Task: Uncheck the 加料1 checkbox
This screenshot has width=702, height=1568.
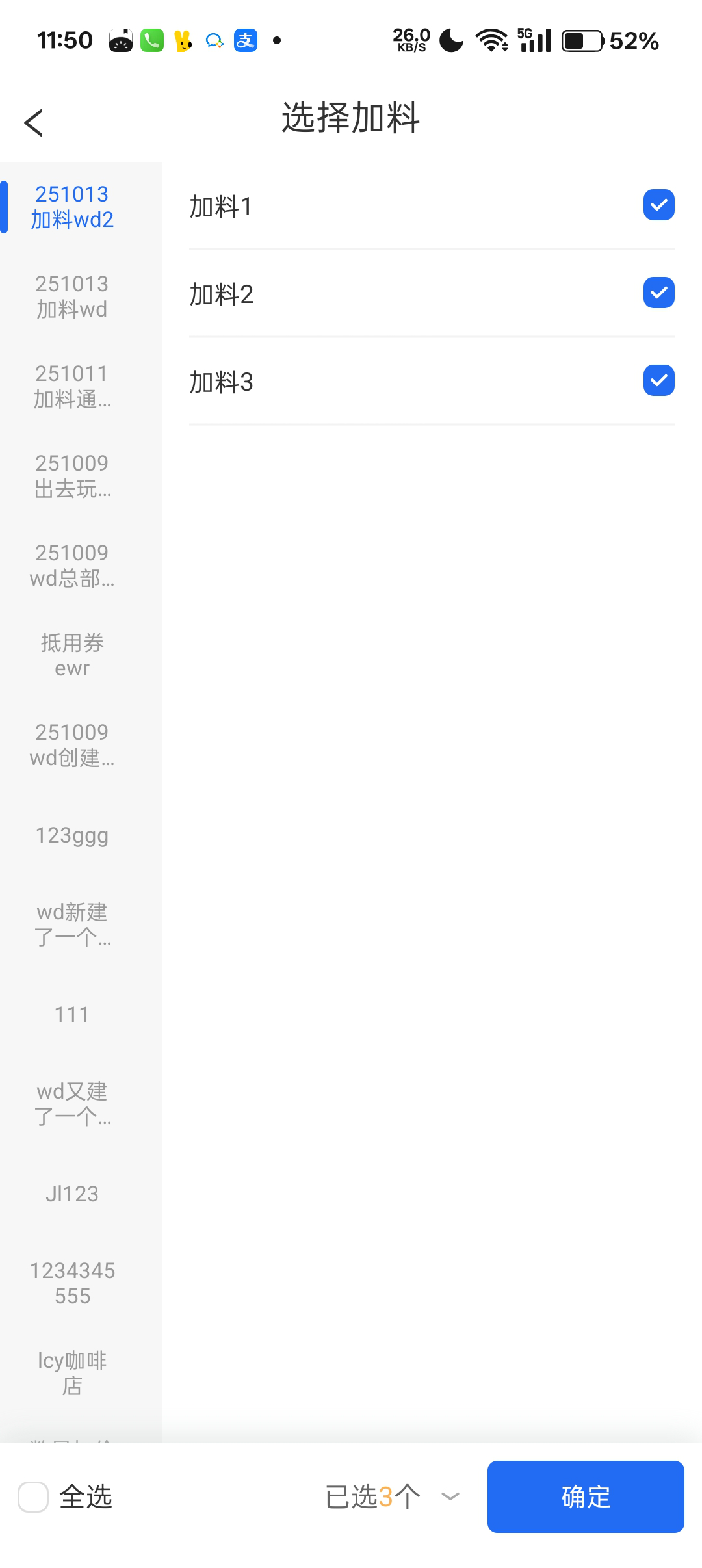Action: [658, 205]
